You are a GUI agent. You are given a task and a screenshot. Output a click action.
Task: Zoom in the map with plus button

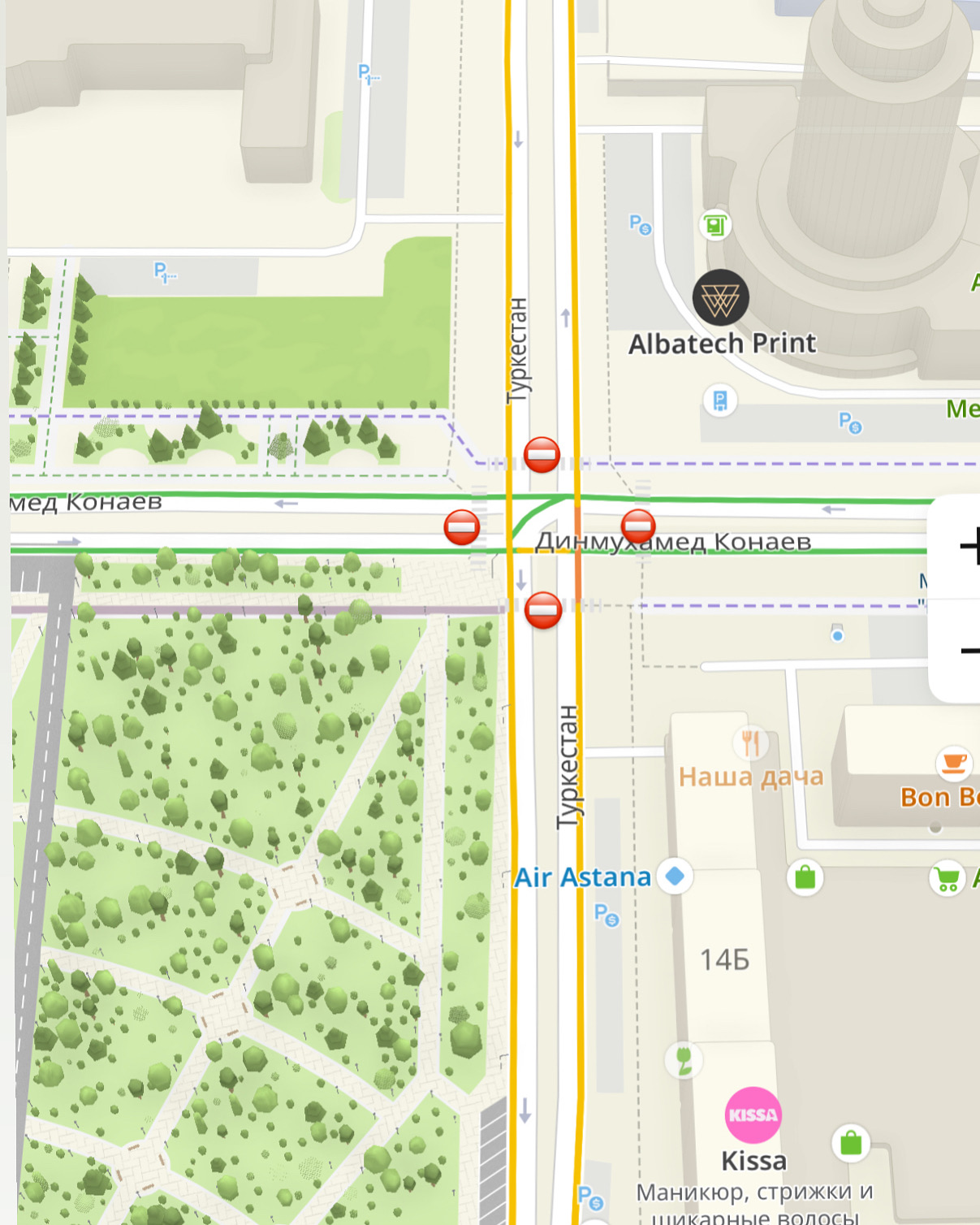pyautogui.click(x=966, y=546)
